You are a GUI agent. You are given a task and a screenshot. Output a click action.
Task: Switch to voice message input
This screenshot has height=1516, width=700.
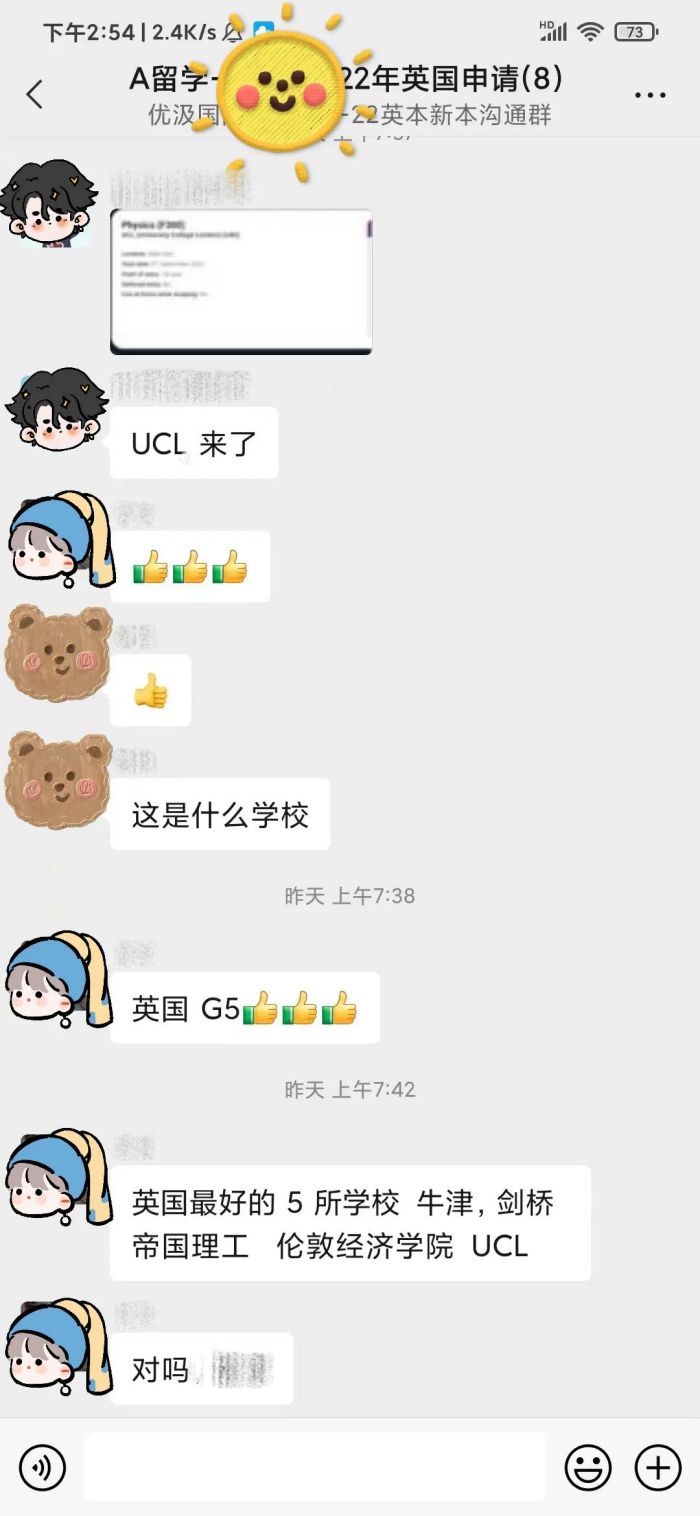pos(42,1467)
